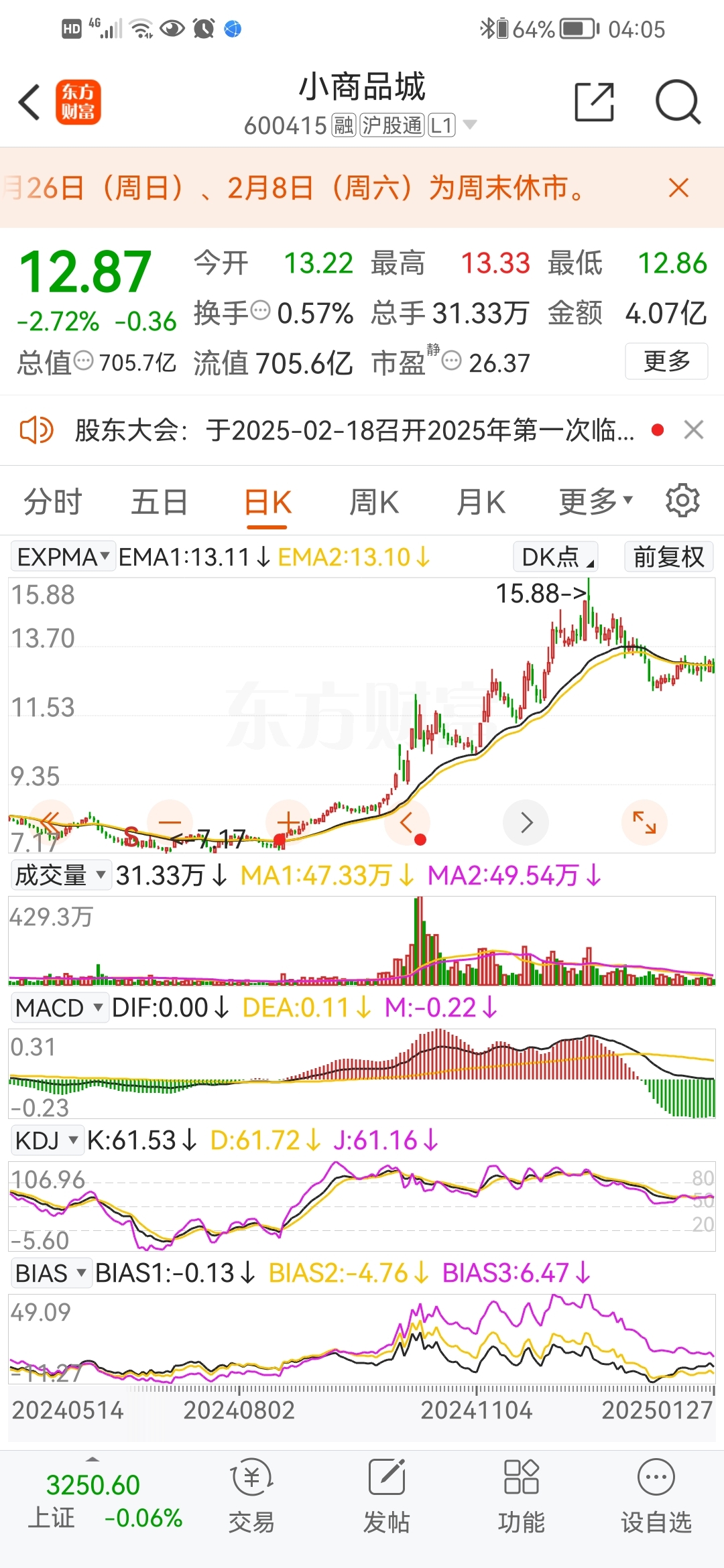Dismiss the weekend market closure notice

[x=678, y=188]
